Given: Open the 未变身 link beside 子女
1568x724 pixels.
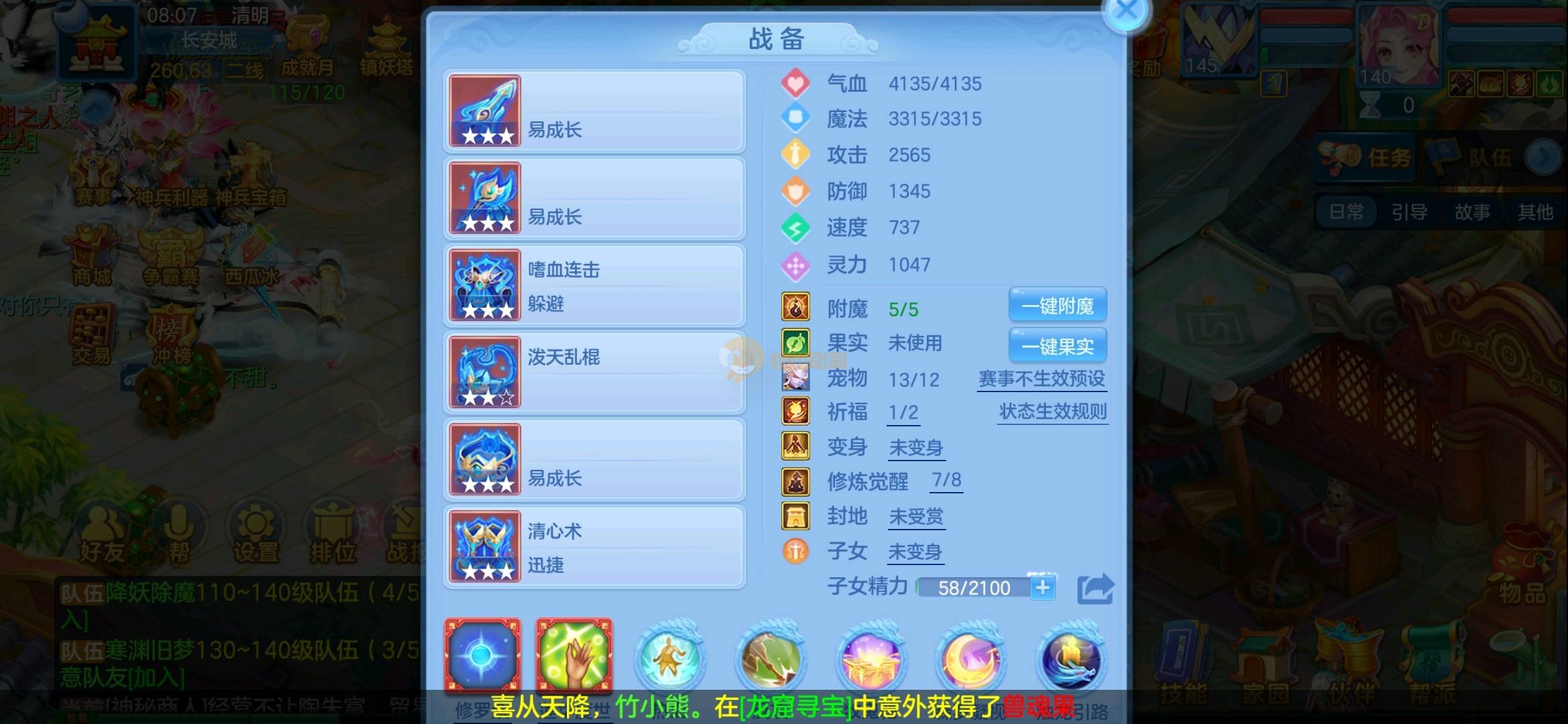Looking at the screenshot, I should pyautogui.click(x=915, y=552).
